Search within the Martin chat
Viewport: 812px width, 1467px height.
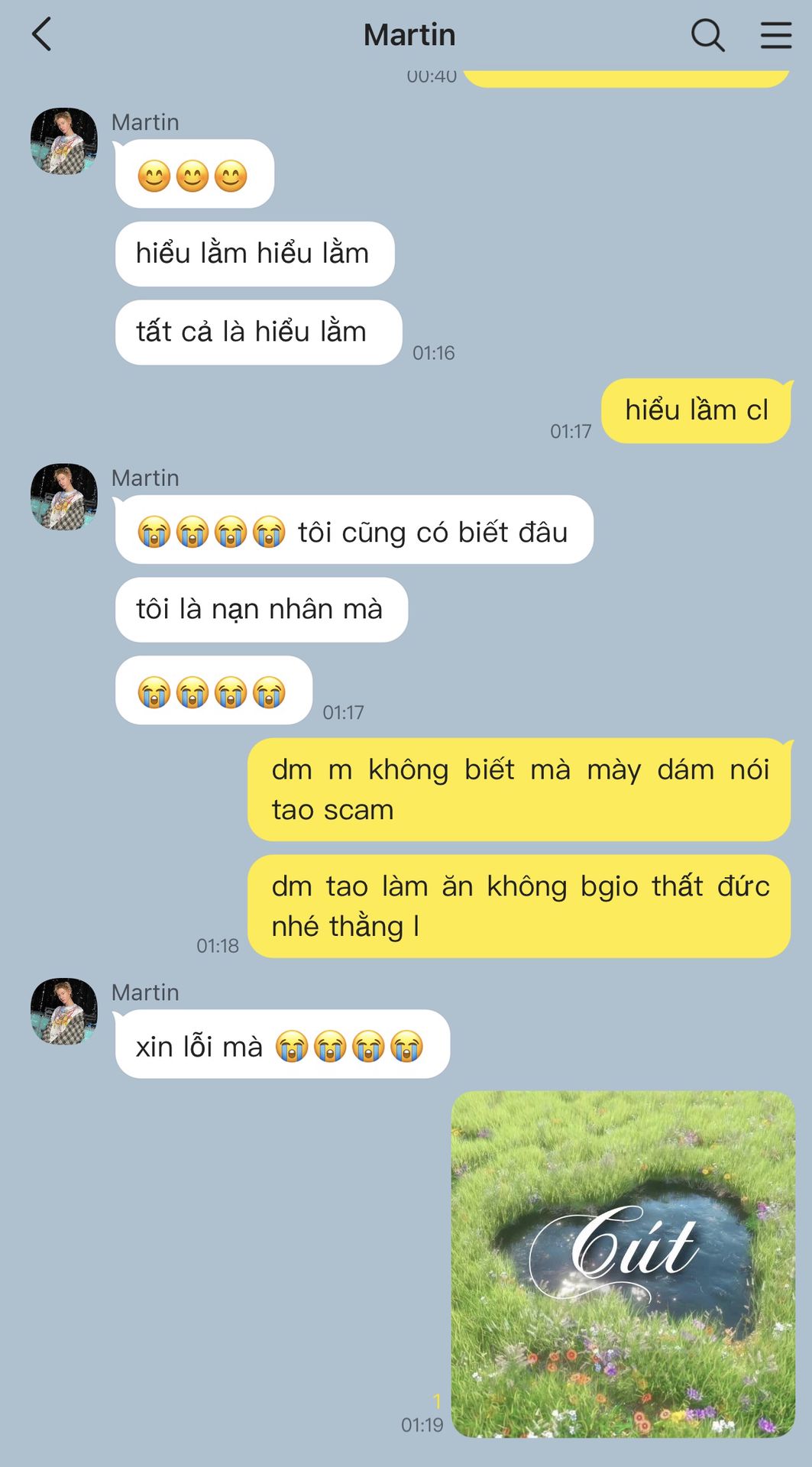707,35
